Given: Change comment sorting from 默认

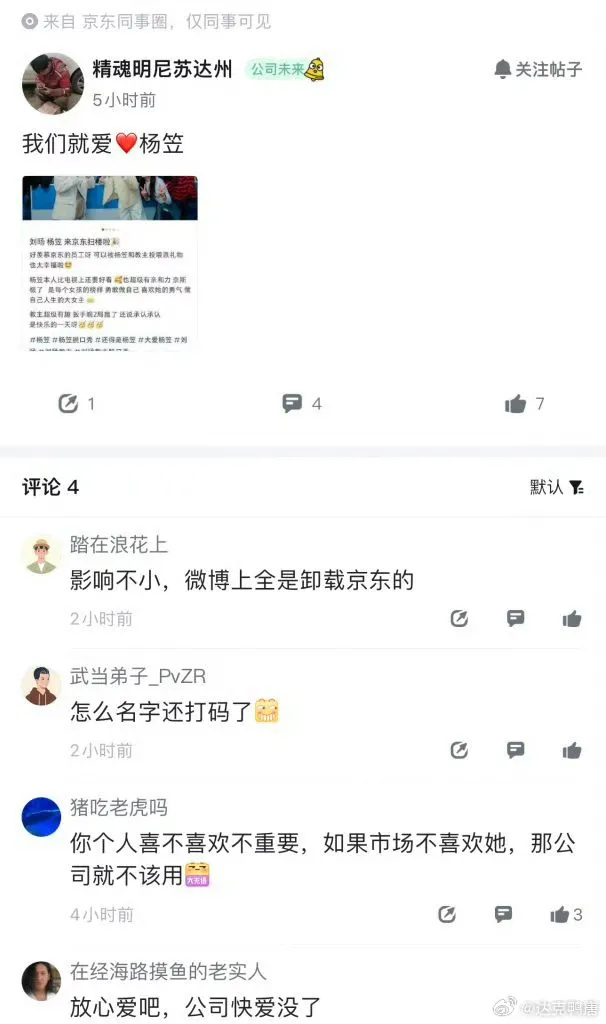Looking at the screenshot, I should (x=557, y=487).
